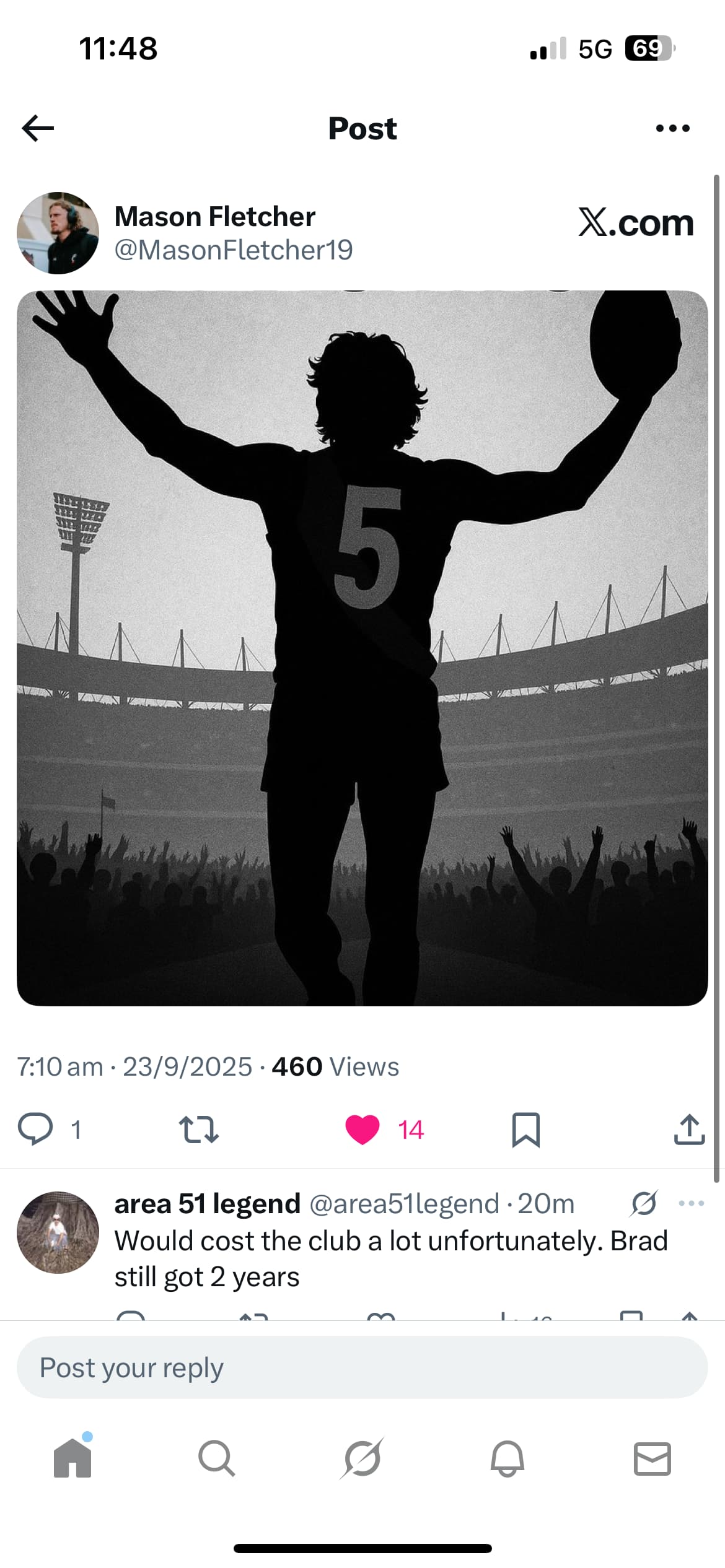Viewport: 725px width, 1568px height.
Task: Unlike the post with 14 likes
Action: pos(362,1129)
